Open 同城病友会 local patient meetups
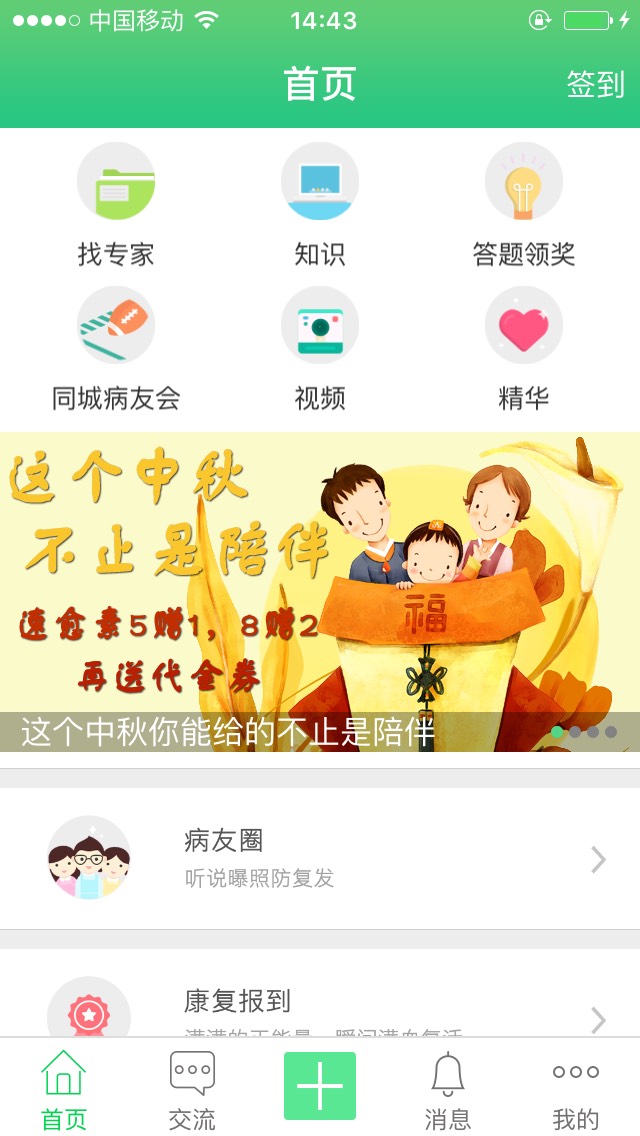Image resolution: width=640 pixels, height=1136 pixels. [x=116, y=350]
